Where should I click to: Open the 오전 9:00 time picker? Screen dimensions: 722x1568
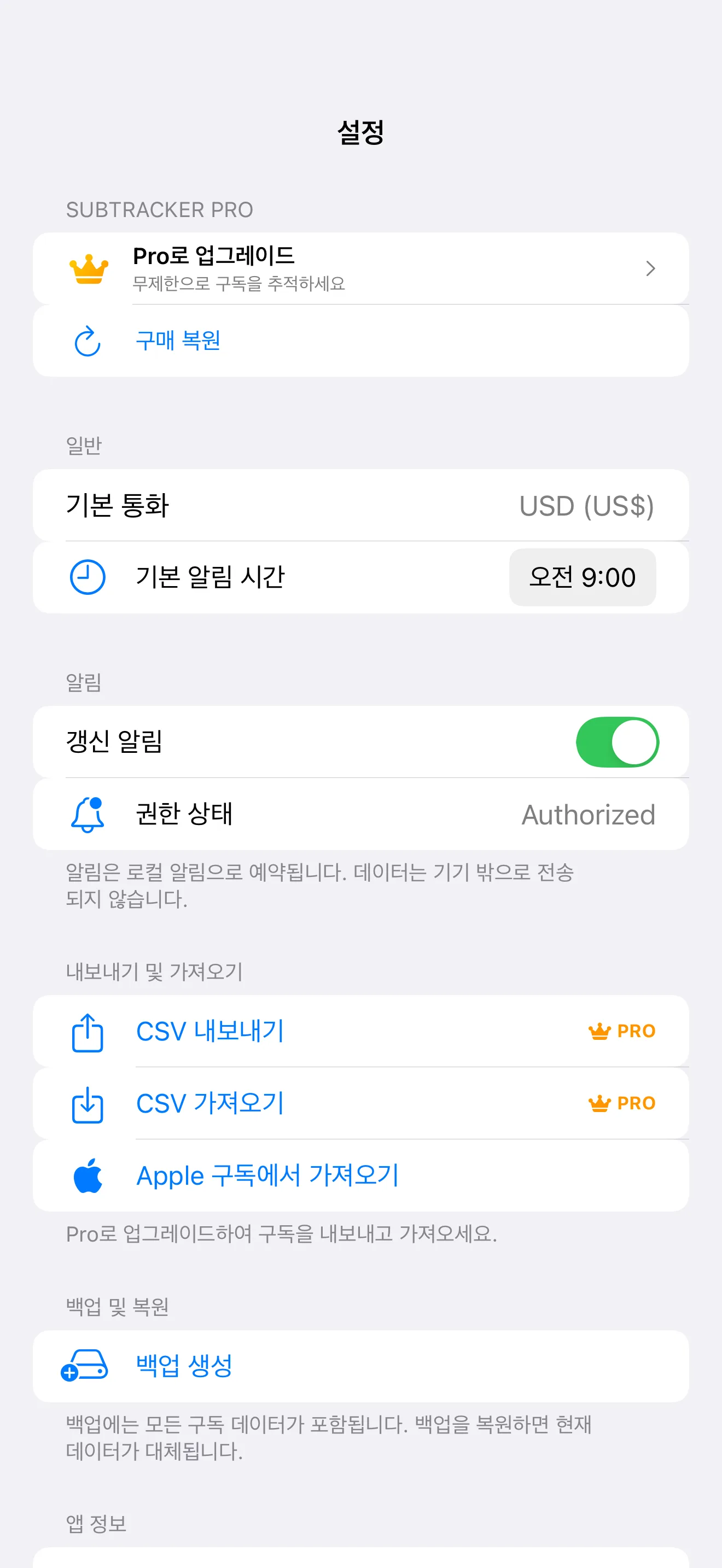582,577
